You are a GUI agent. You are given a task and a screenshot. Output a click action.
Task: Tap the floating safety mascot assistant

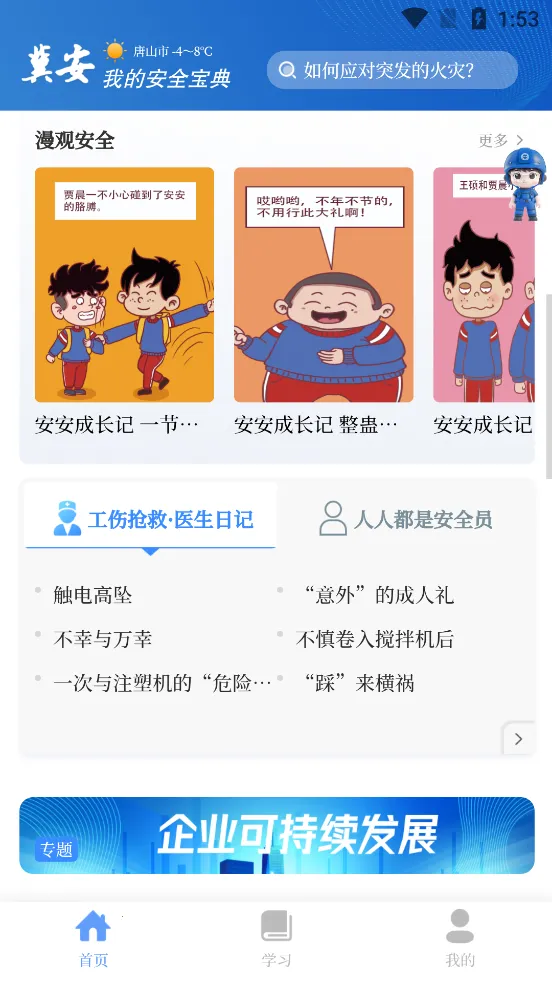click(x=524, y=184)
